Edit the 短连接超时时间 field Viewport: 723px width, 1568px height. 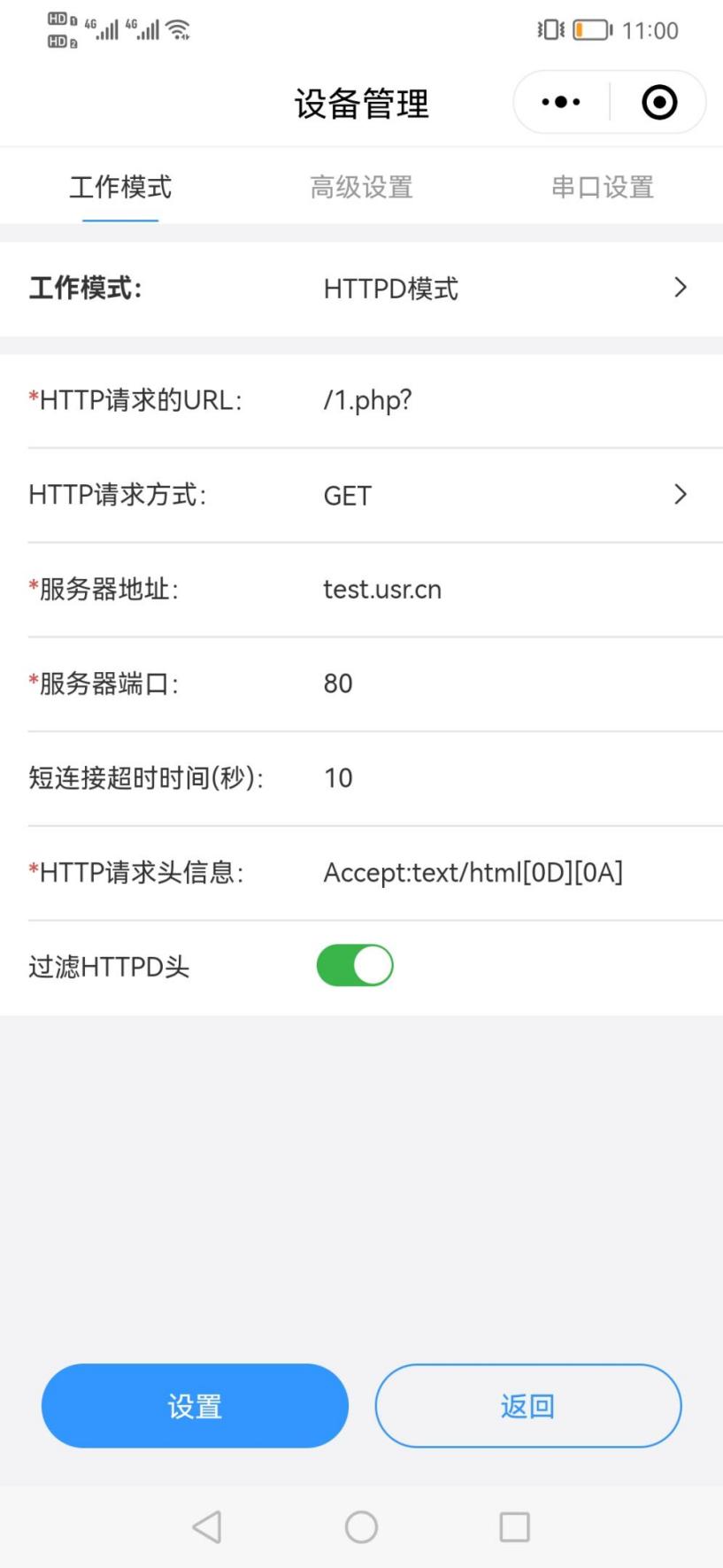point(504,778)
